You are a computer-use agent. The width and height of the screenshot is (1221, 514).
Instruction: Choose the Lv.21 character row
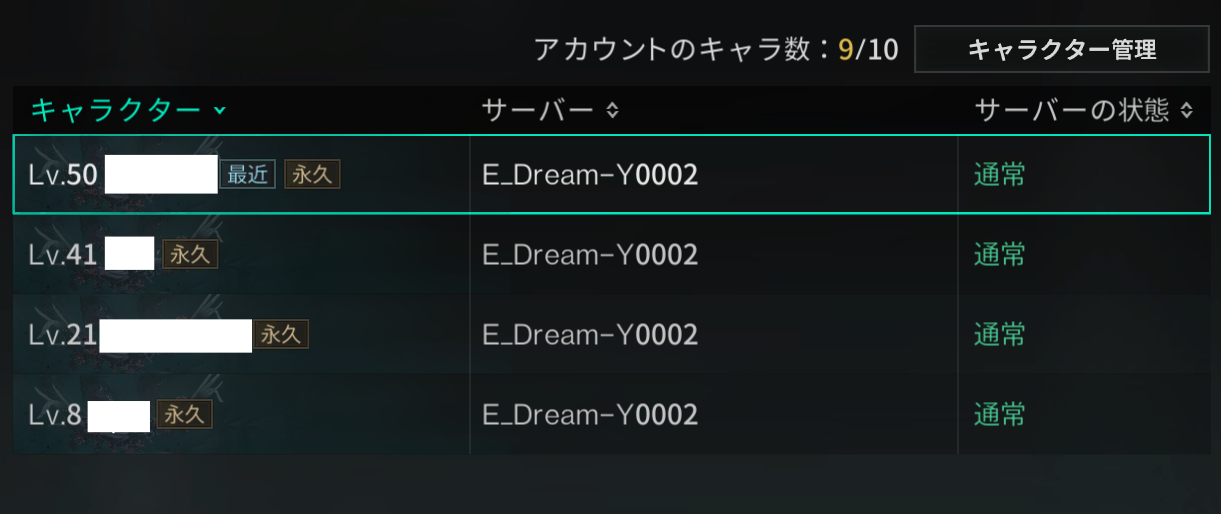[611, 334]
